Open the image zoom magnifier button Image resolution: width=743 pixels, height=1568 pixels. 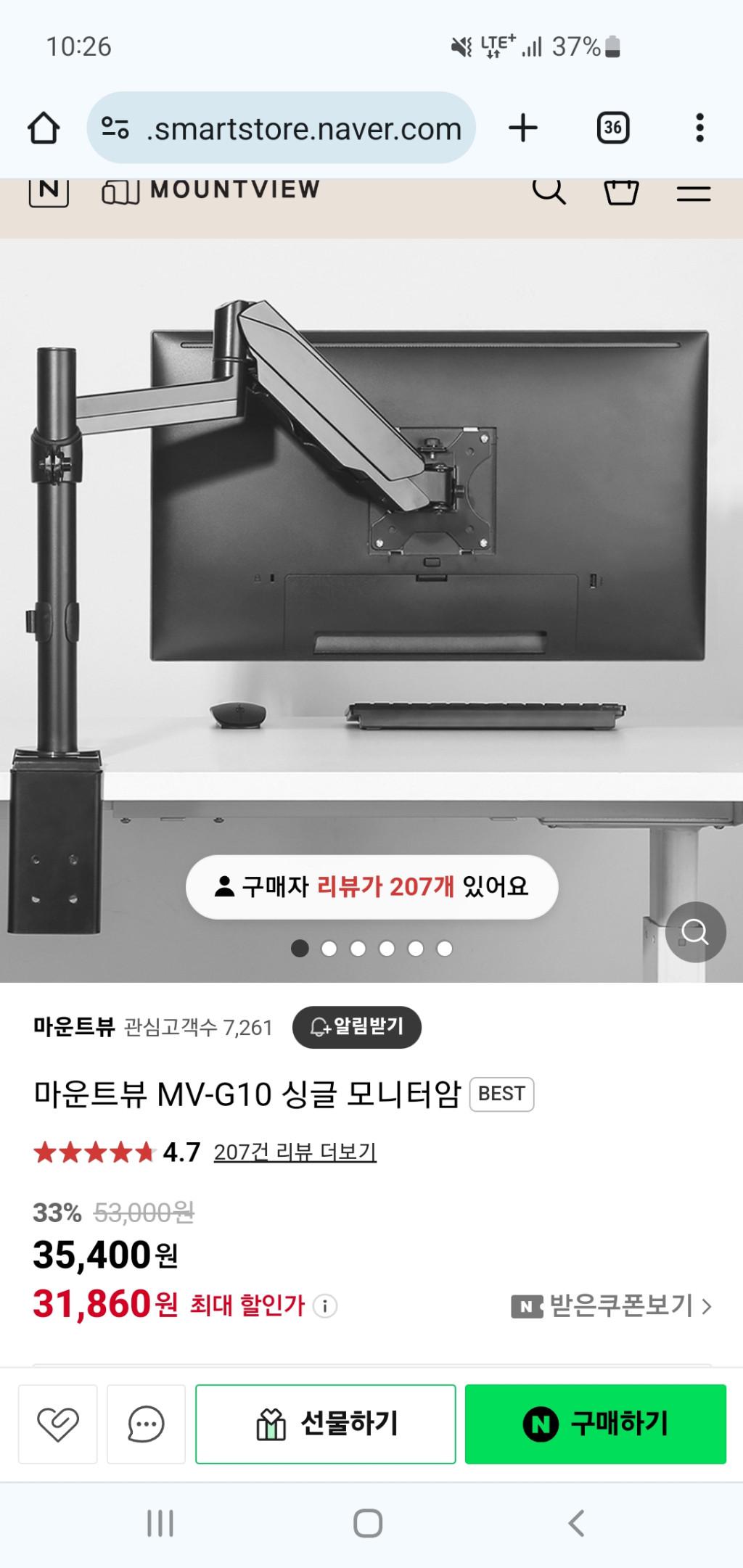[x=695, y=931]
